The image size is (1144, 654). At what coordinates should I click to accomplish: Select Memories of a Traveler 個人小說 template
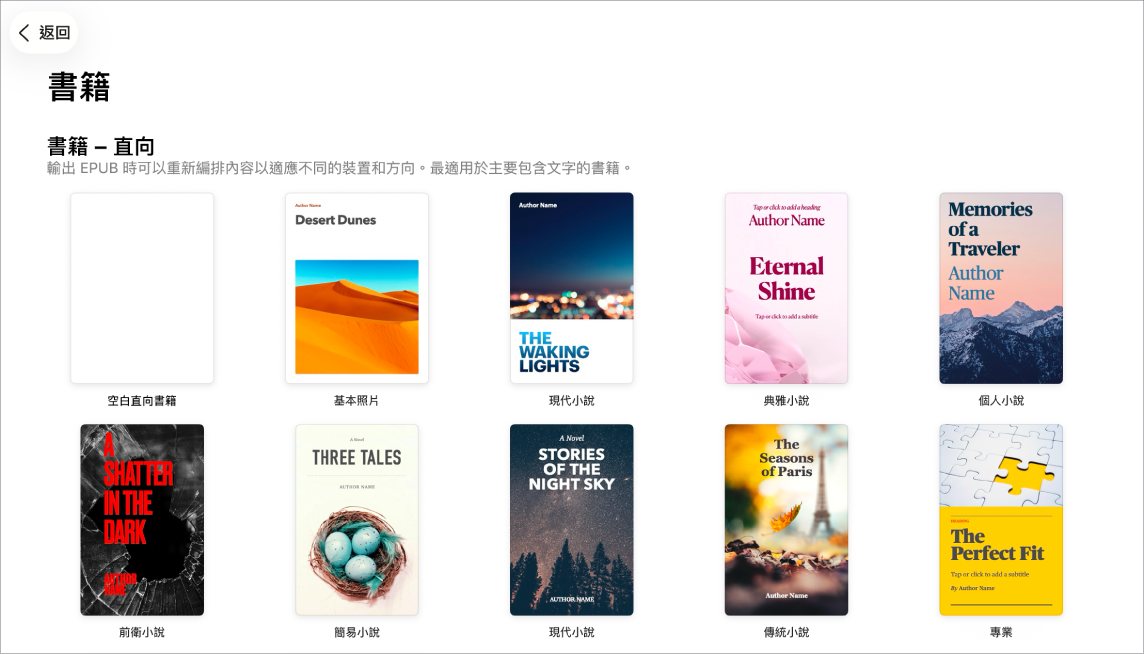point(1001,288)
